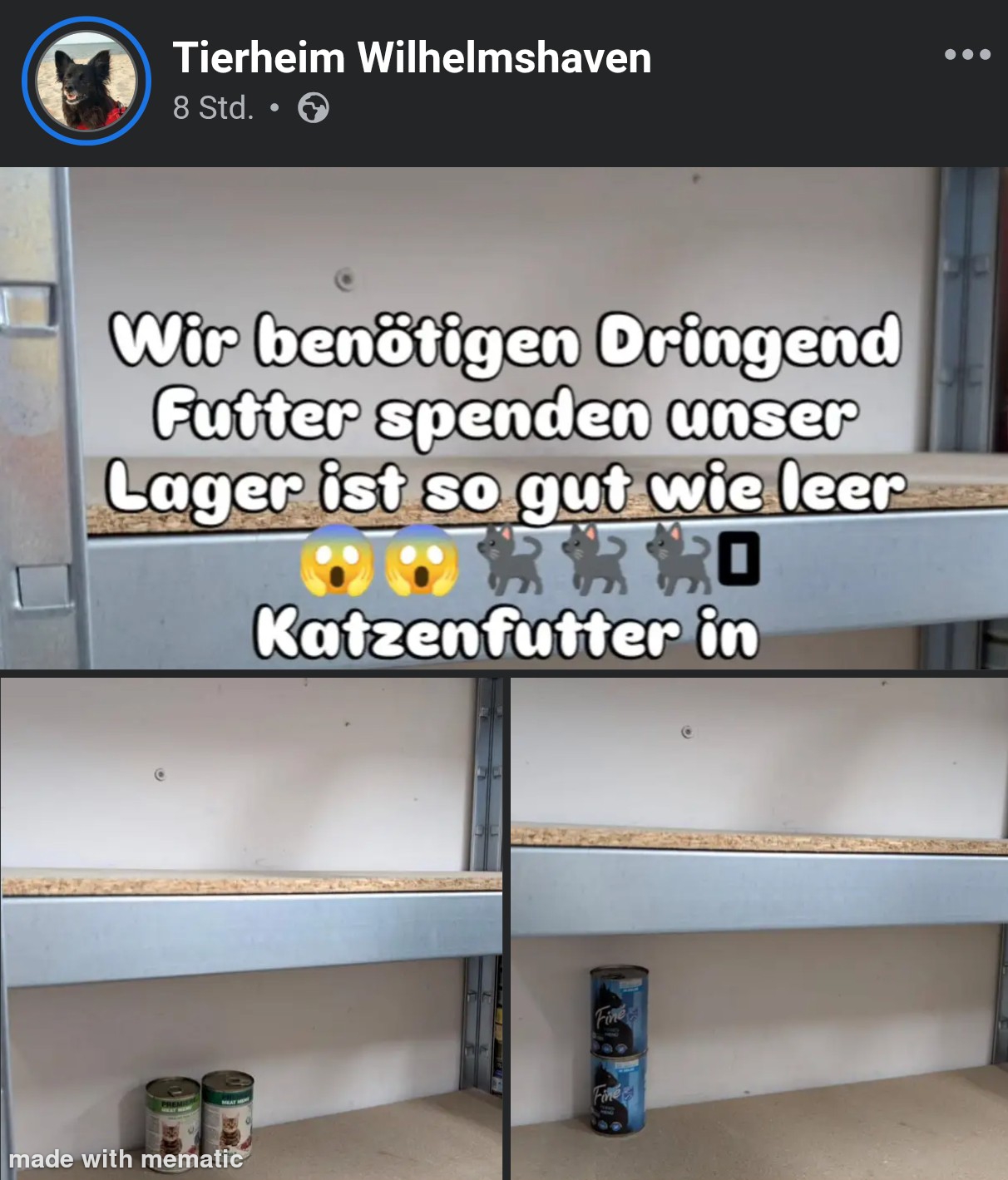Open the post's three-dot options menu
Viewport: 1008px width, 1180px height.
(967, 55)
